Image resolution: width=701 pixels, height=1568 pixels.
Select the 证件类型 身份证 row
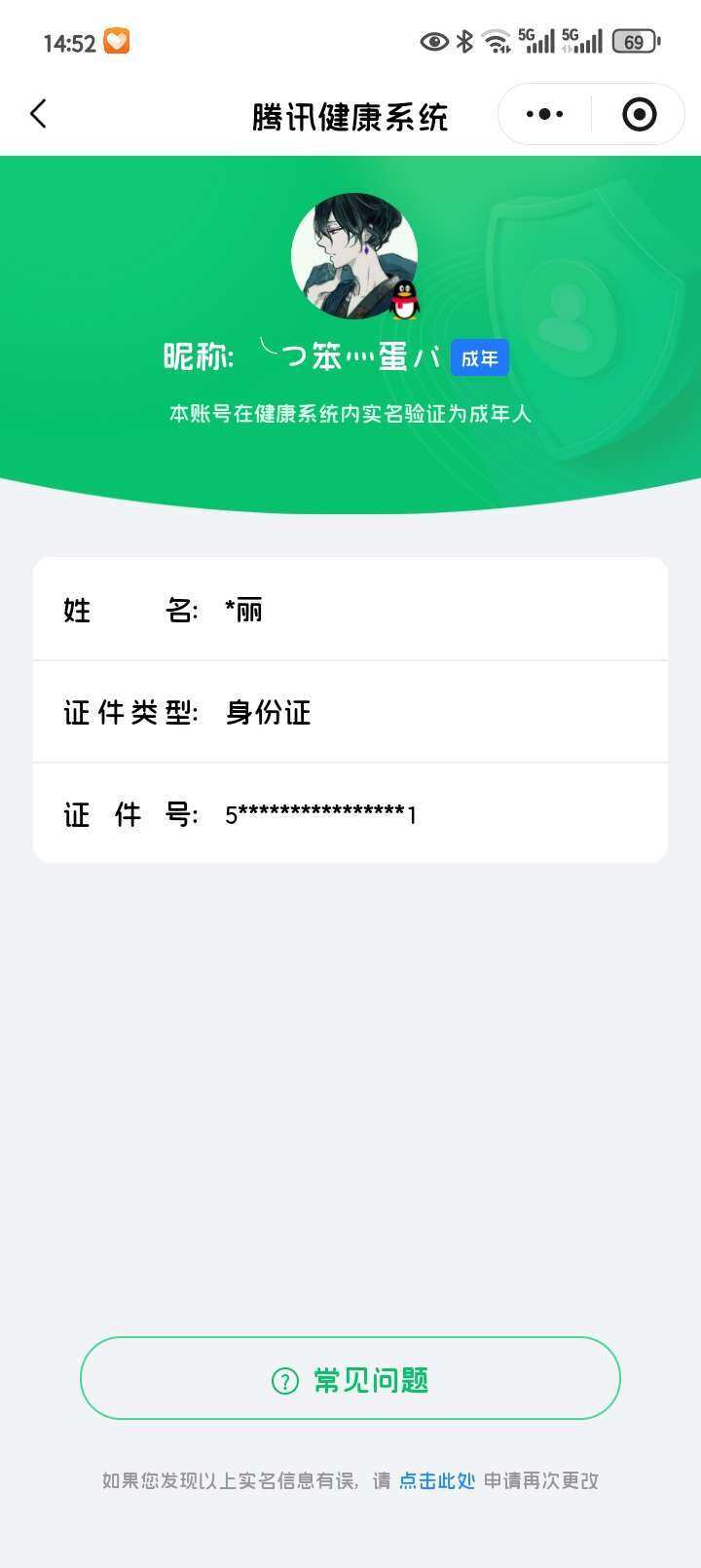point(350,712)
